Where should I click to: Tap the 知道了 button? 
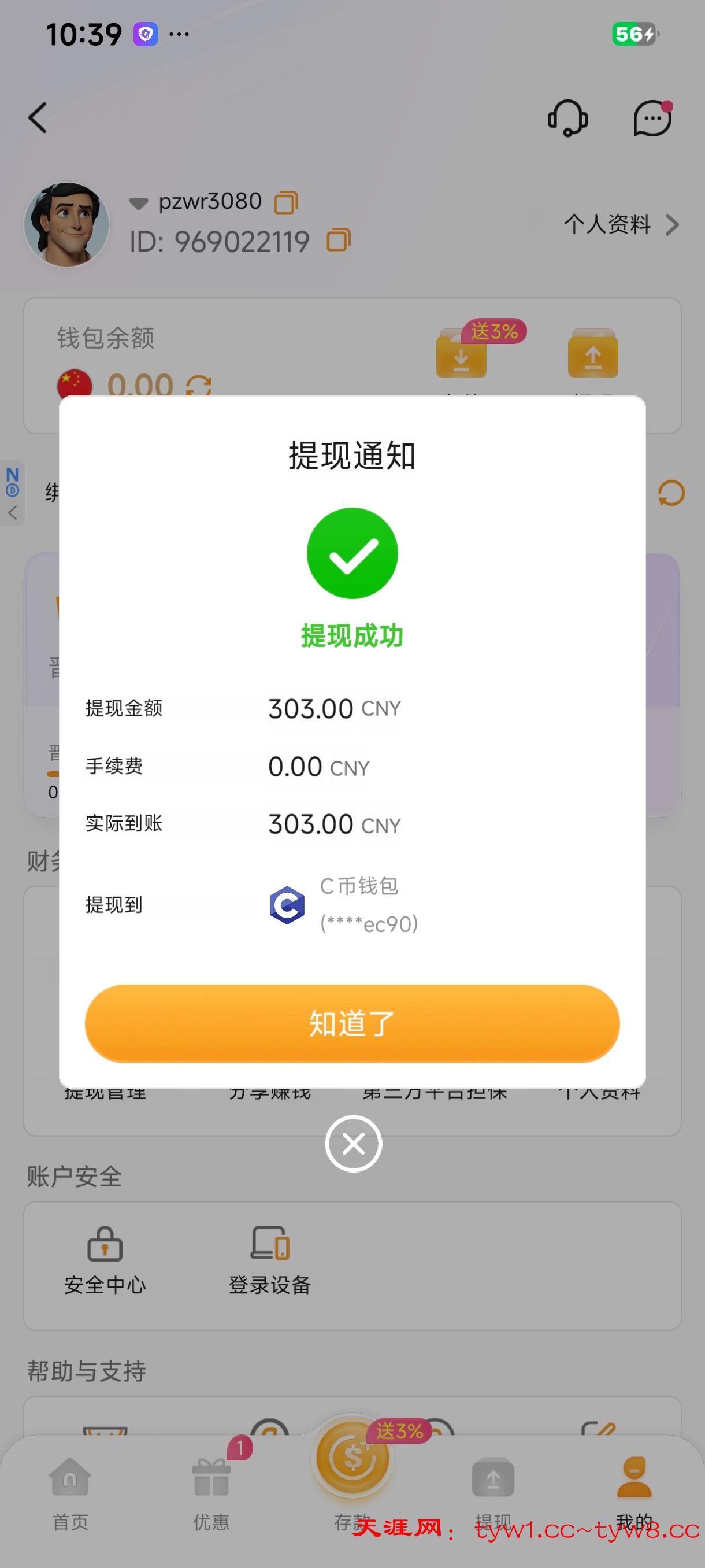pyautogui.click(x=352, y=1023)
